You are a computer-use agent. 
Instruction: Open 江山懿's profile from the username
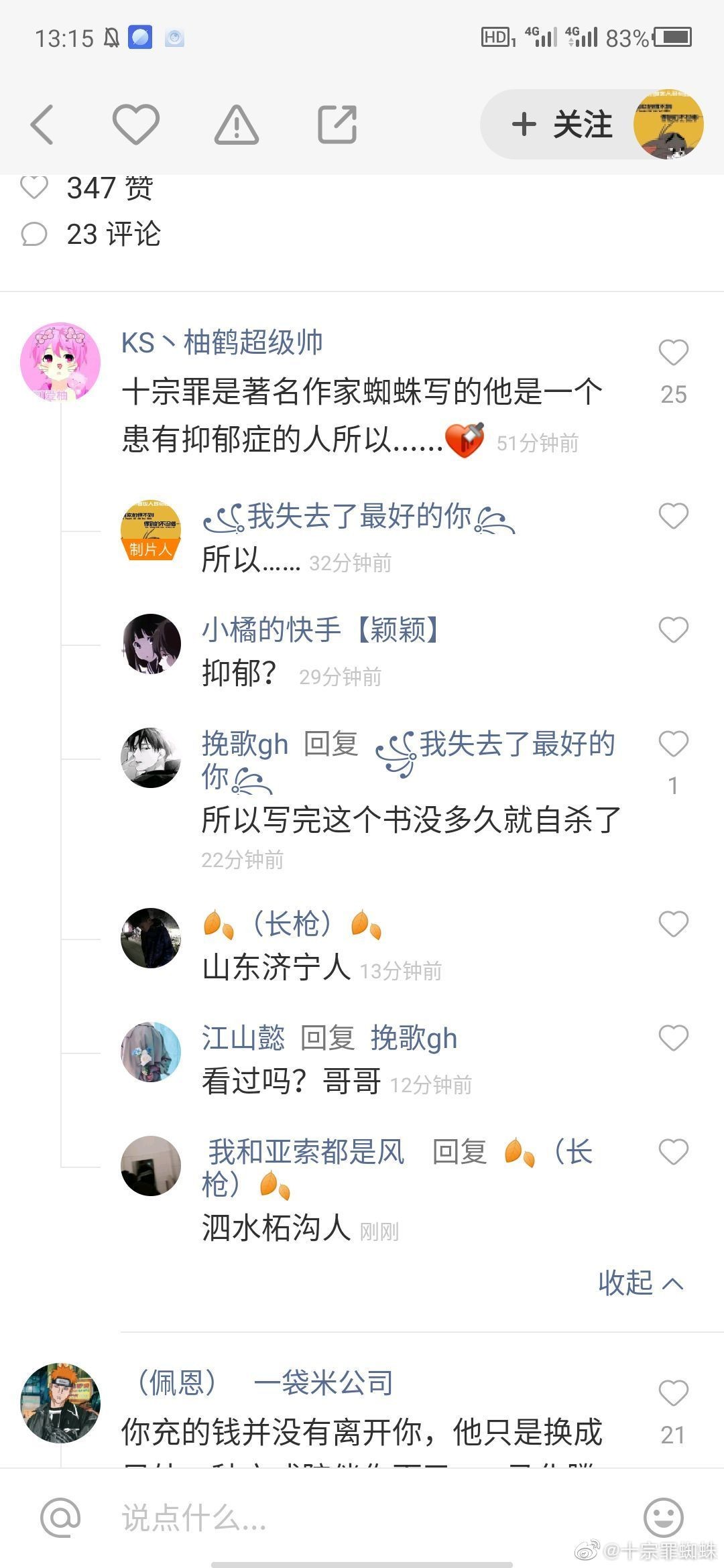243,1038
